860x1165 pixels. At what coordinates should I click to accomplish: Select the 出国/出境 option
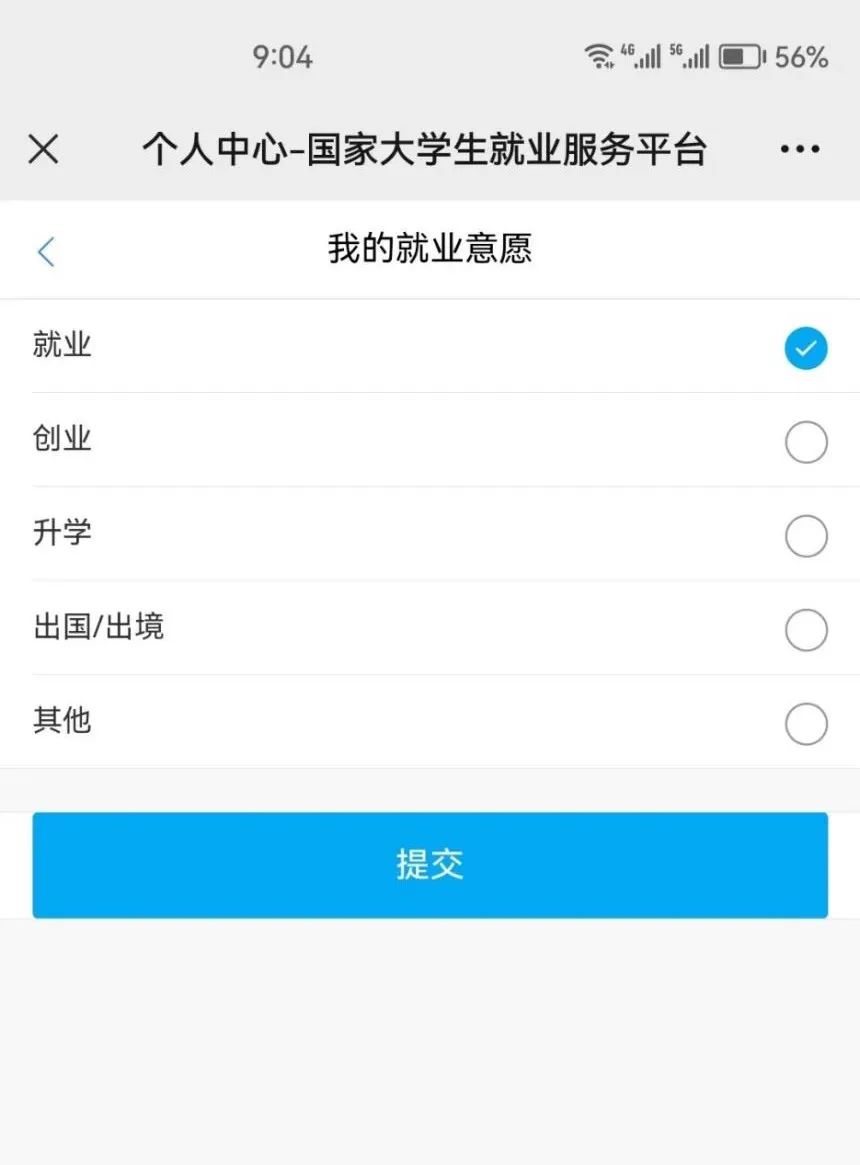806,630
